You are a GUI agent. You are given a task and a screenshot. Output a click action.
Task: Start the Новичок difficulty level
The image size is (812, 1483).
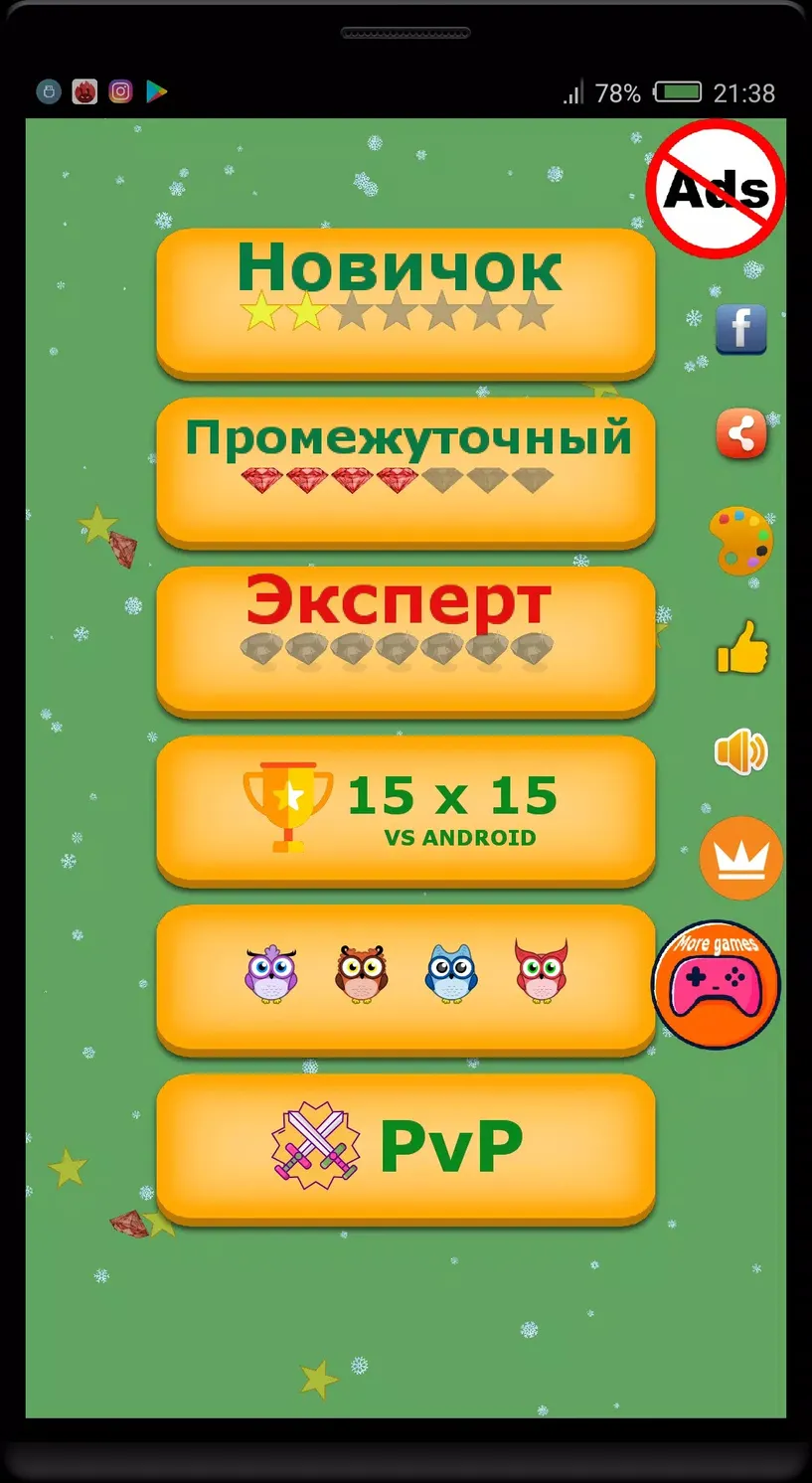406,302
